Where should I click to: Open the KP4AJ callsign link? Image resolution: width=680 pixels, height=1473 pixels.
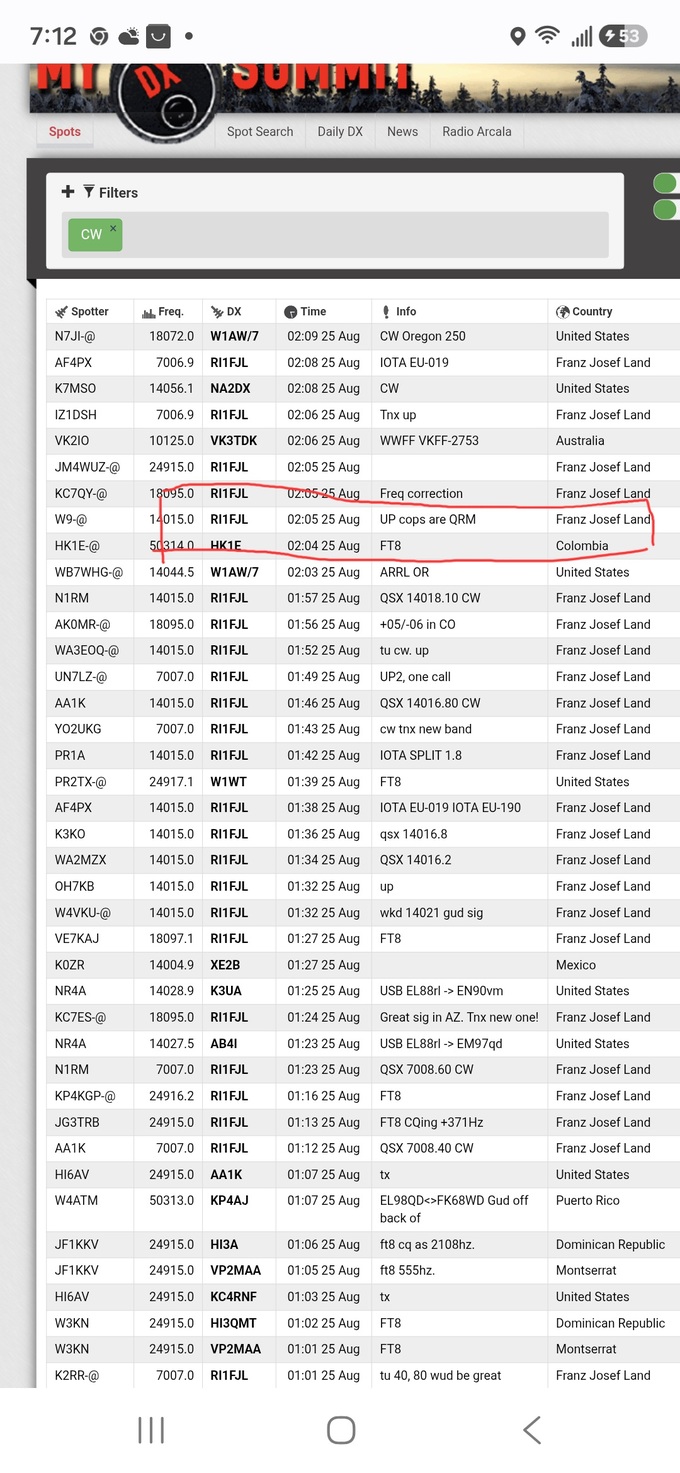click(x=229, y=1200)
